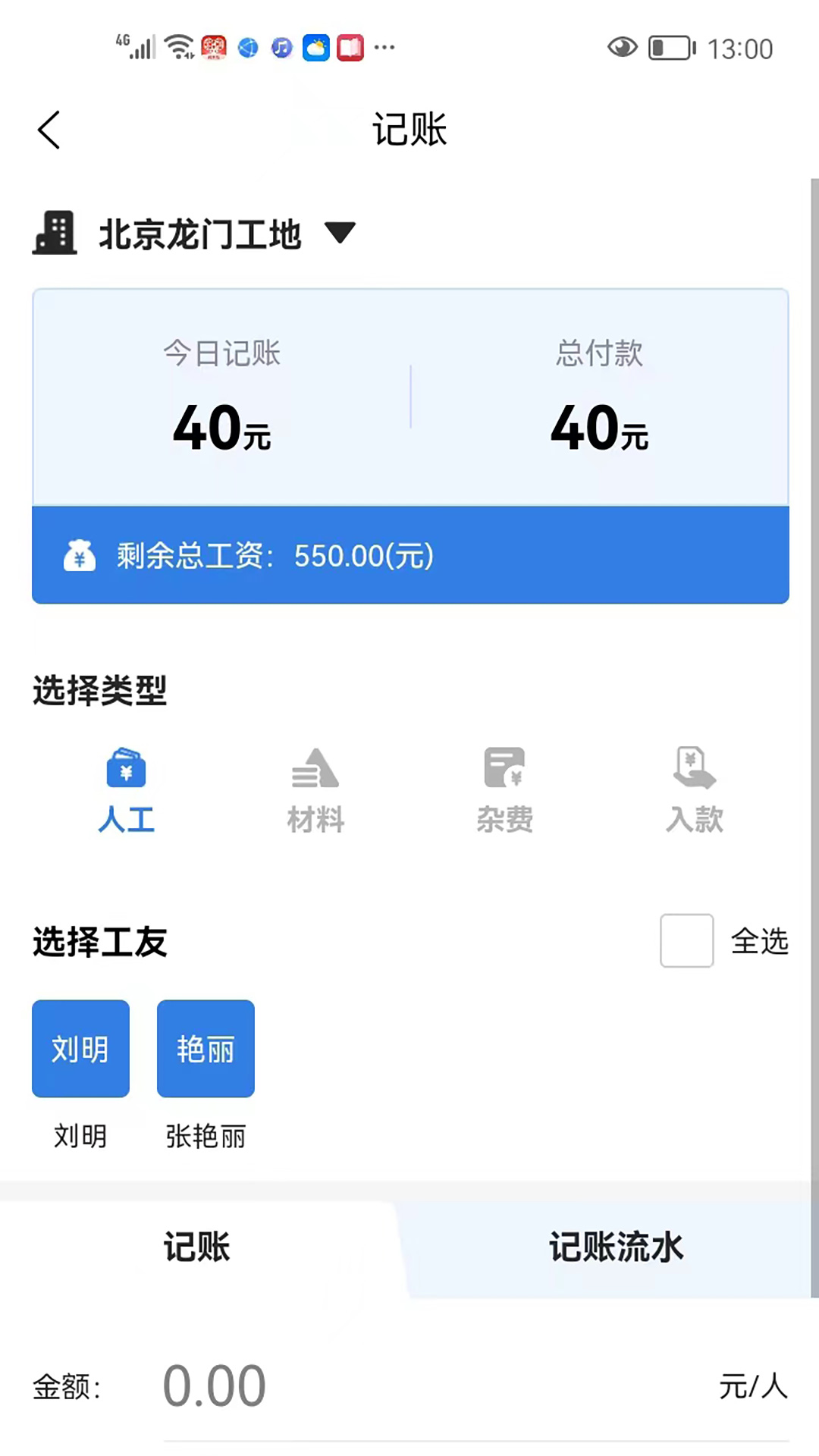Switch to the 记账流水 transactions tab
The height and width of the screenshot is (1456, 819).
point(614,1246)
